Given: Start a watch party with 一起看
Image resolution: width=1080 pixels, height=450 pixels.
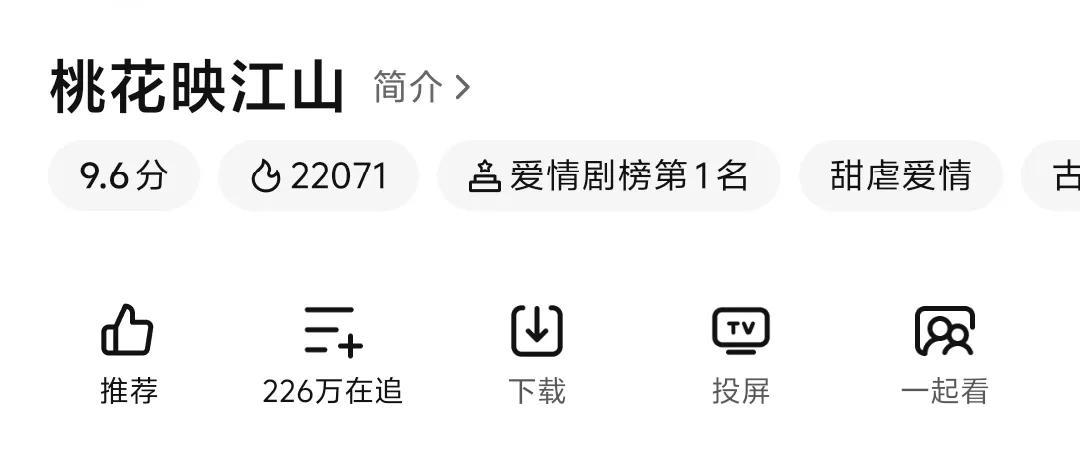Looking at the screenshot, I should click(x=944, y=353).
